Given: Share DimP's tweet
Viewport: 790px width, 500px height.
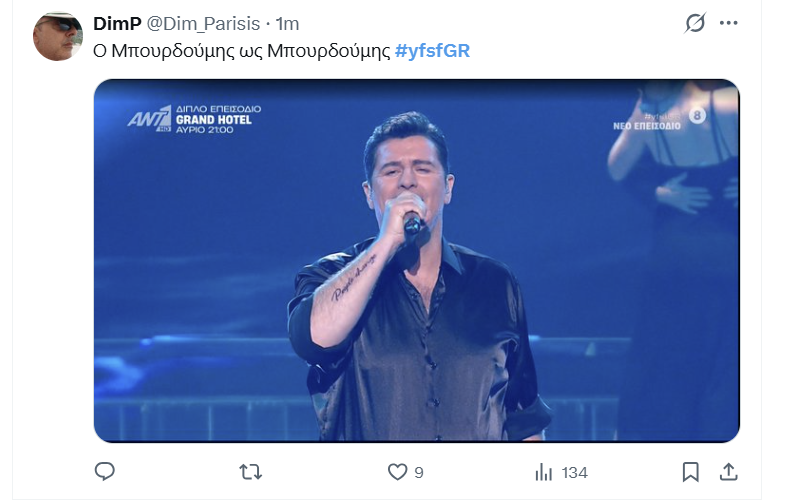Looking at the screenshot, I should [729, 471].
